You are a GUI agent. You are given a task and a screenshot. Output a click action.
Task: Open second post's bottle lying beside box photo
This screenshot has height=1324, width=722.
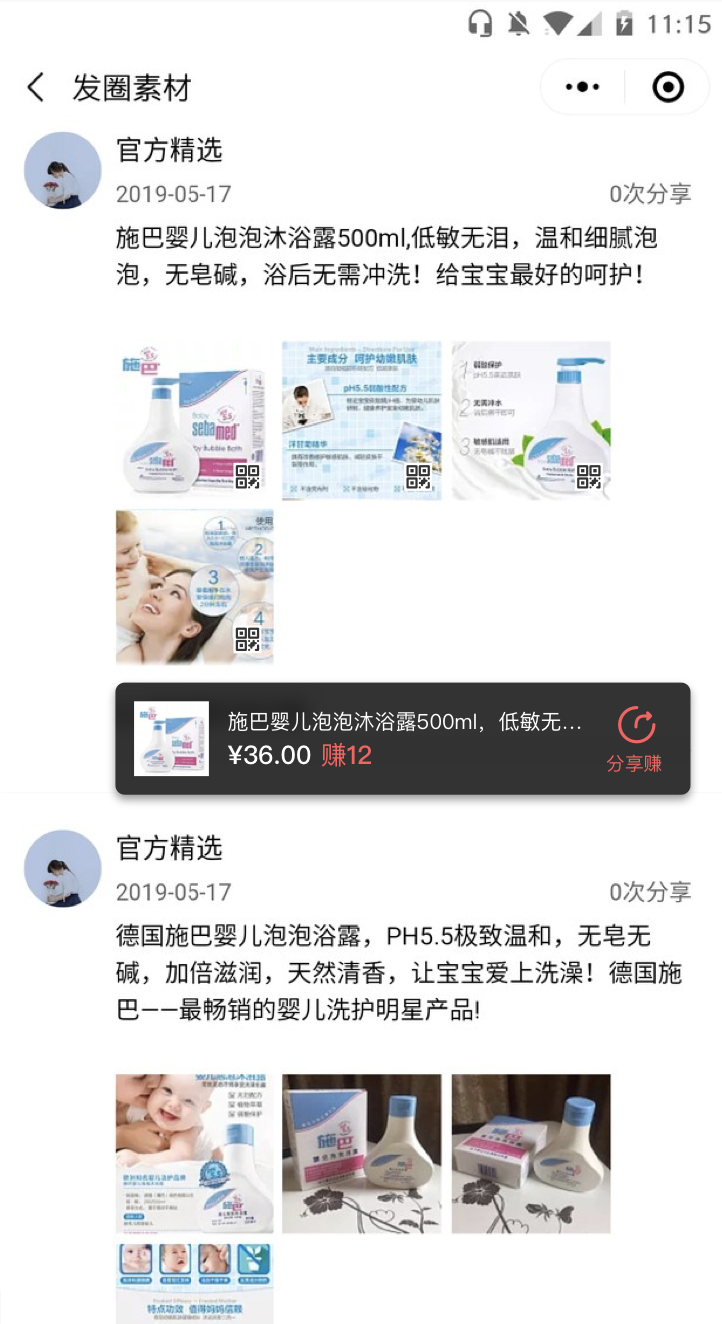pyautogui.click(x=530, y=1153)
